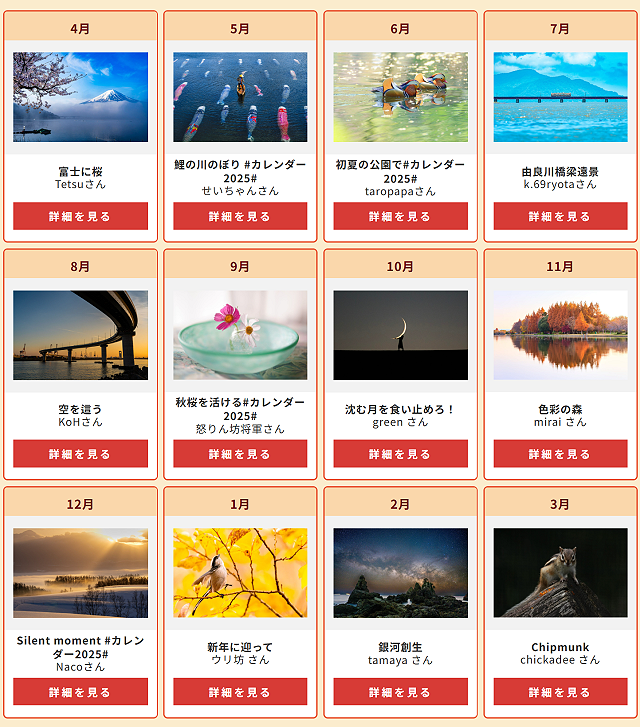640x727 pixels.
Task: View details of Silent moment by Naco
Action: [80, 692]
